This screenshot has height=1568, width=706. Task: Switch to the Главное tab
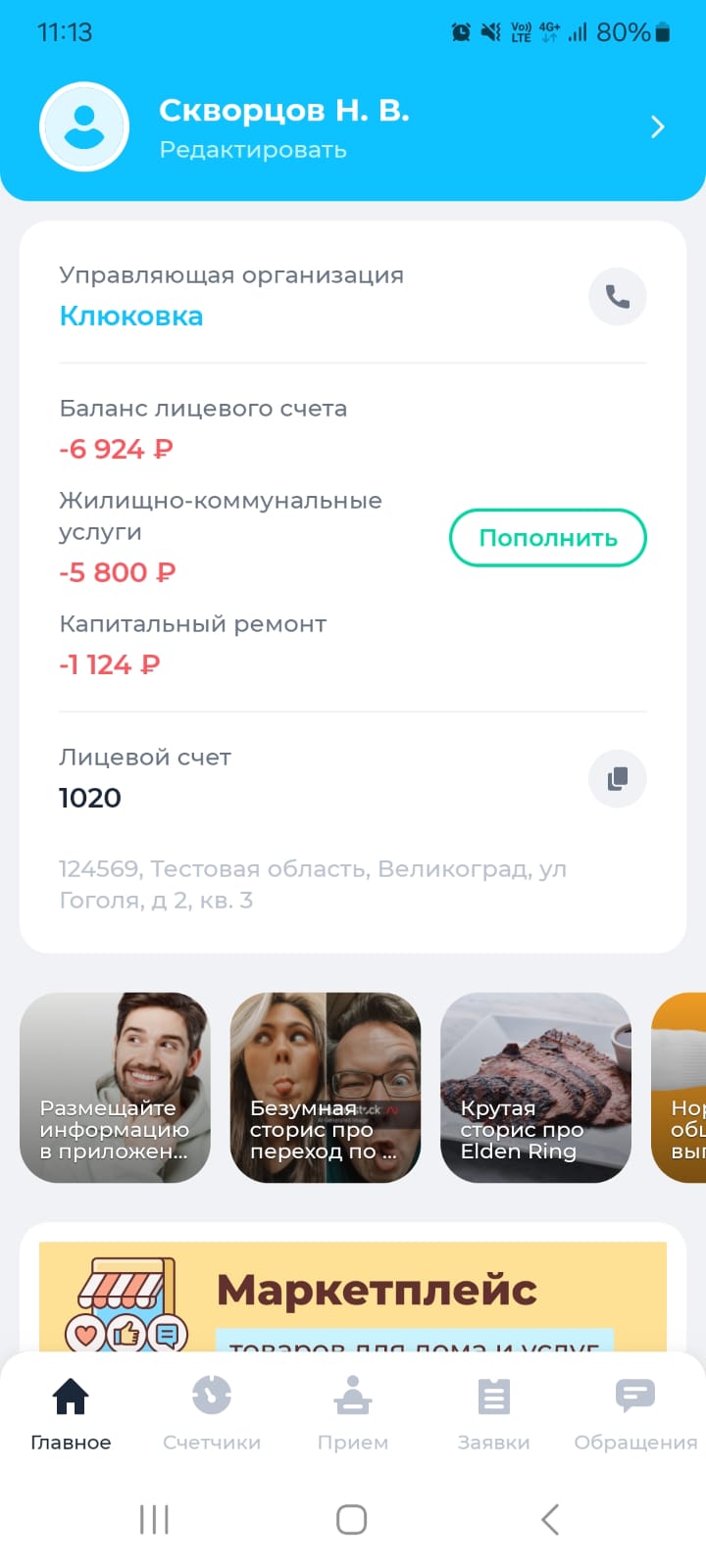(71, 1412)
